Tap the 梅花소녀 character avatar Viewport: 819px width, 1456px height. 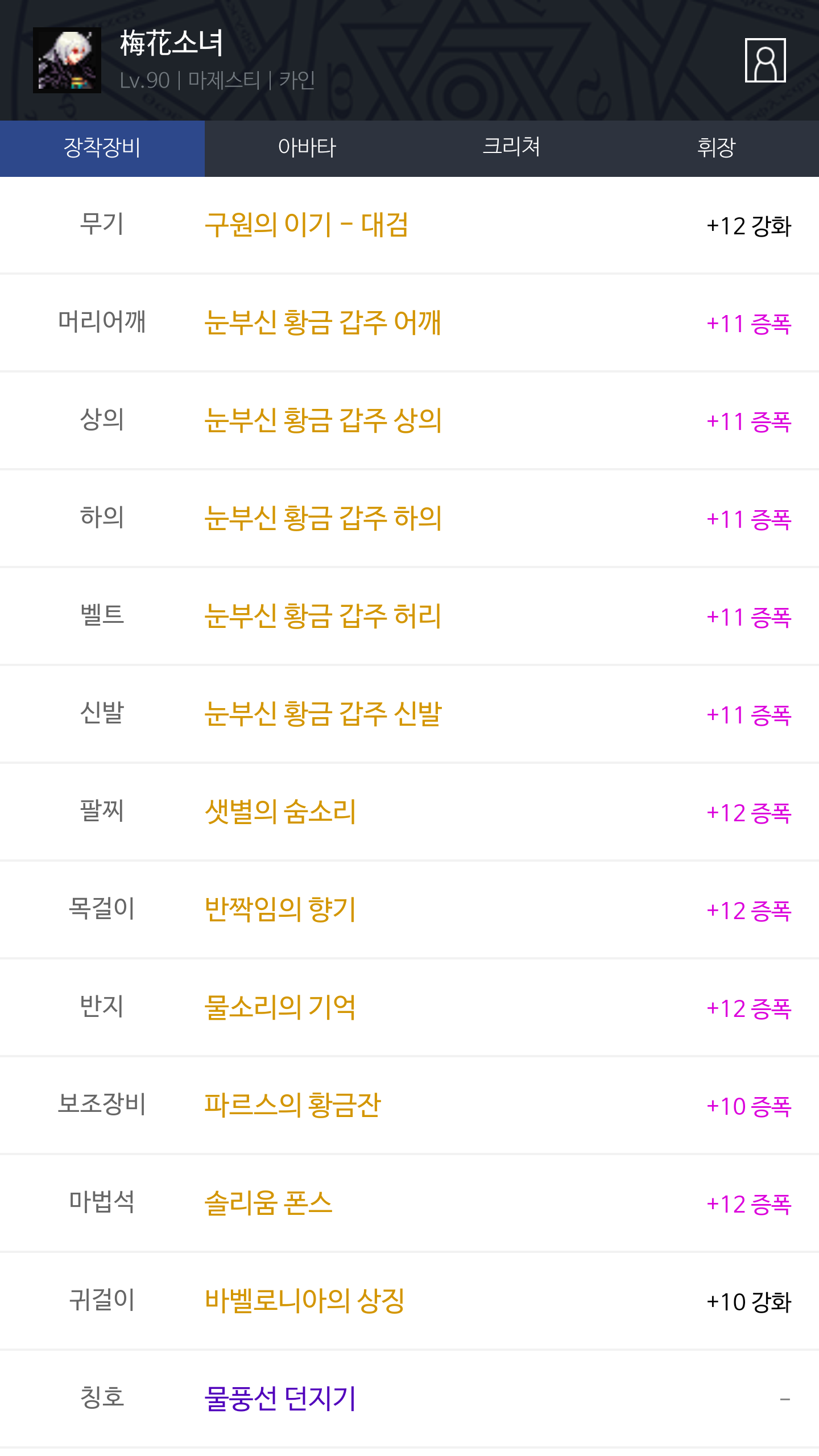click(67, 60)
